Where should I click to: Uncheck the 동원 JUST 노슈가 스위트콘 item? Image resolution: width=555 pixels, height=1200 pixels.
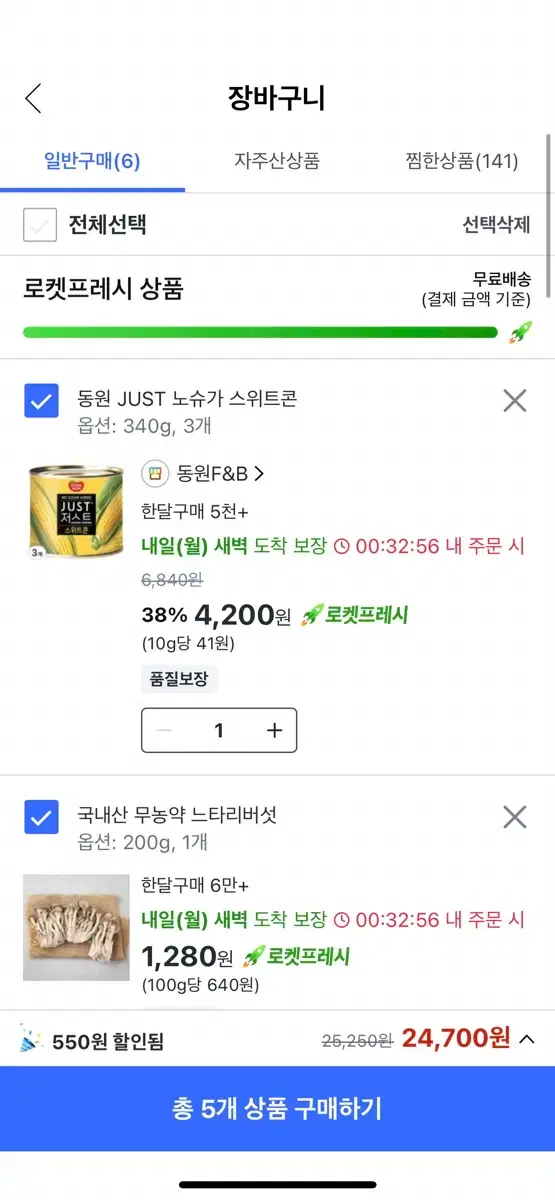[x=41, y=401]
